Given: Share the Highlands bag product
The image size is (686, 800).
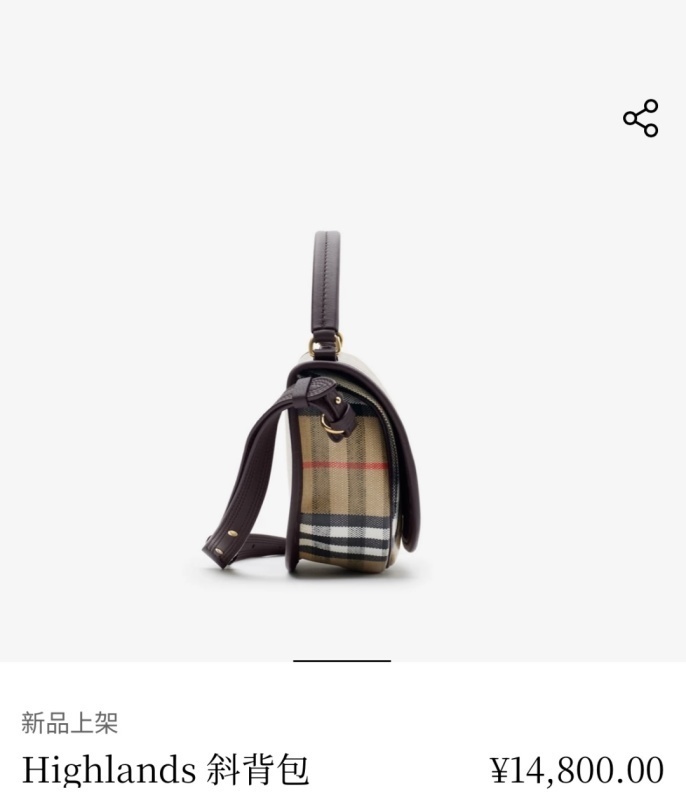Looking at the screenshot, I should click(640, 118).
